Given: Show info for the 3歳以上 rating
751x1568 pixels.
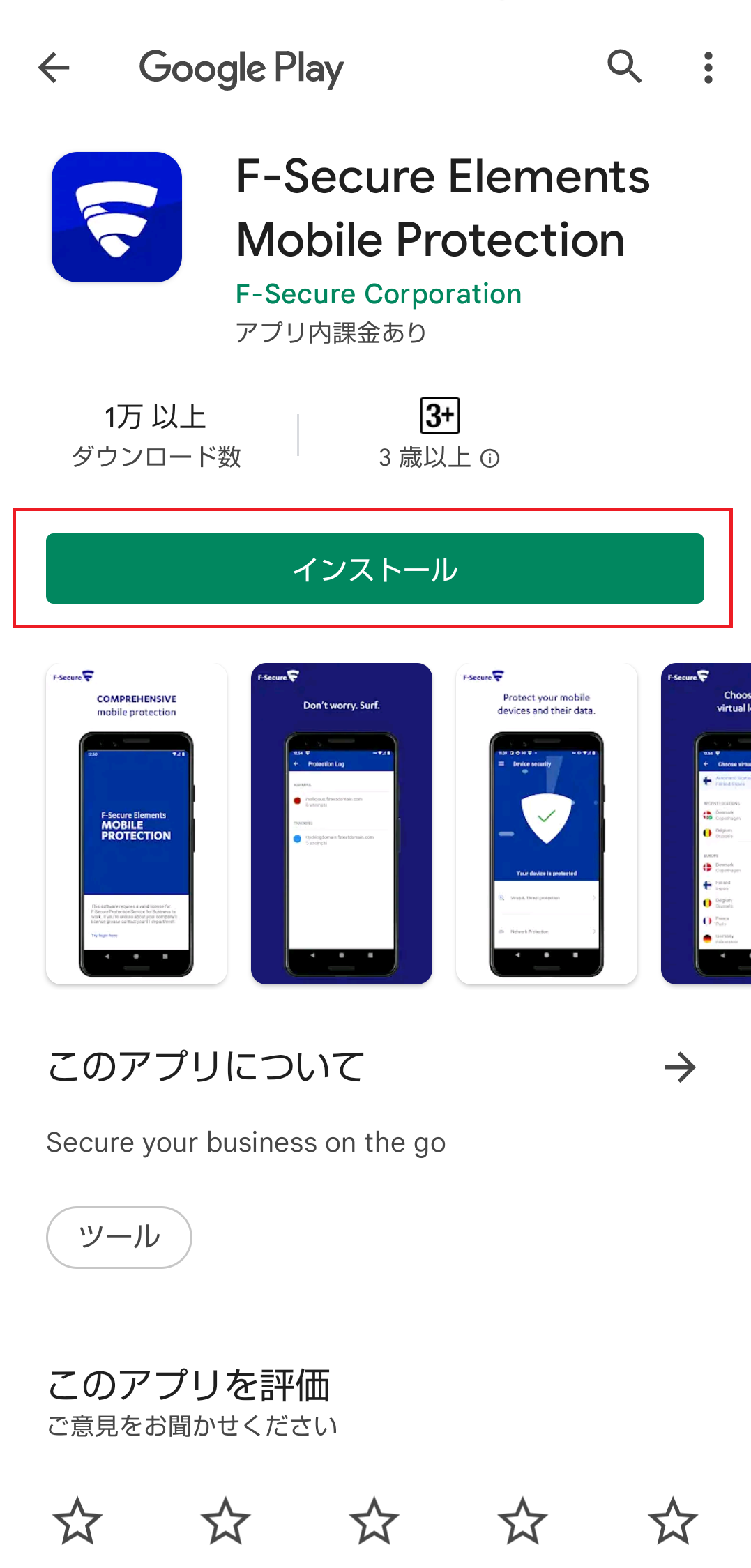Looking at the screenshot, I should coord(490,458).
